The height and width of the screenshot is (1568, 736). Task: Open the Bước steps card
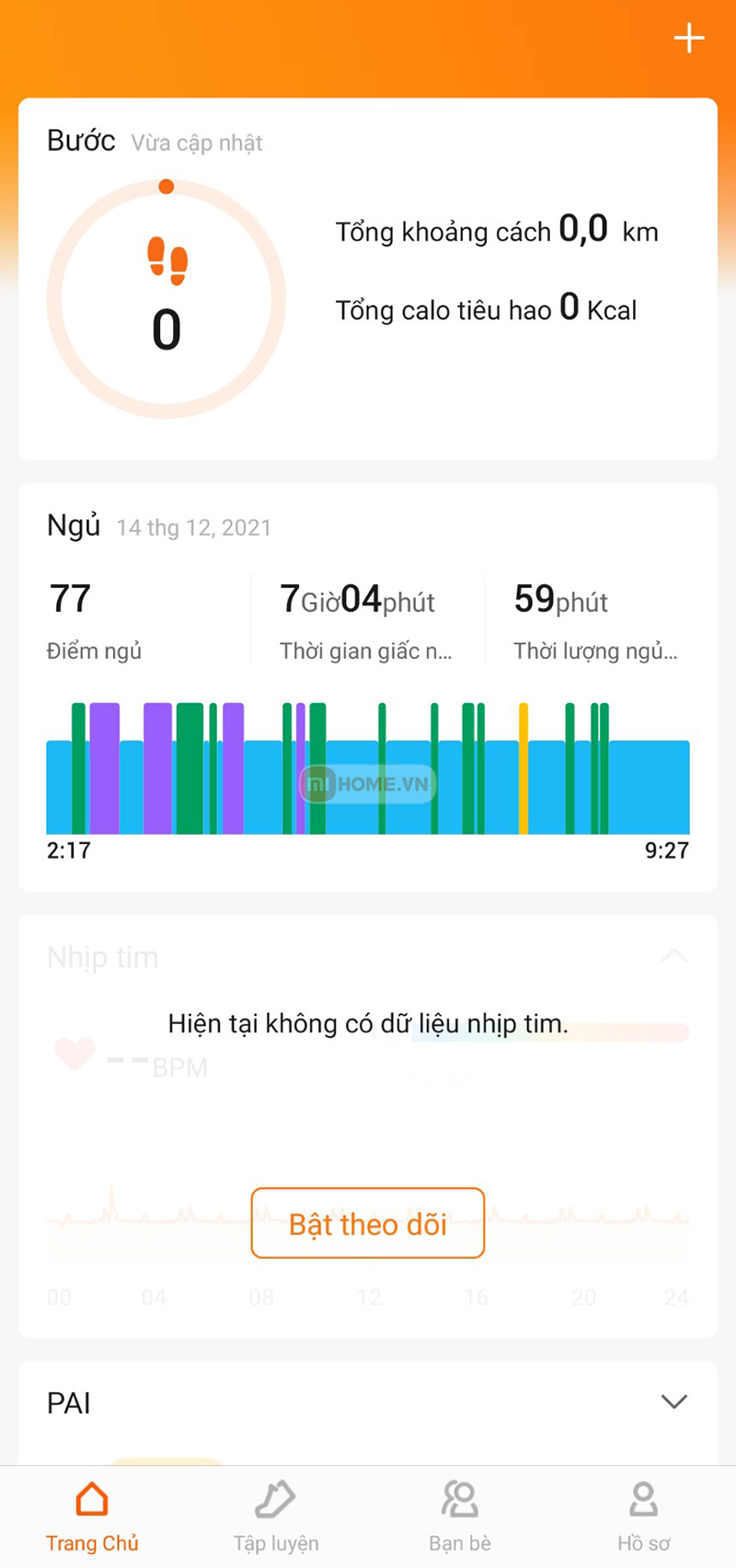81,140
